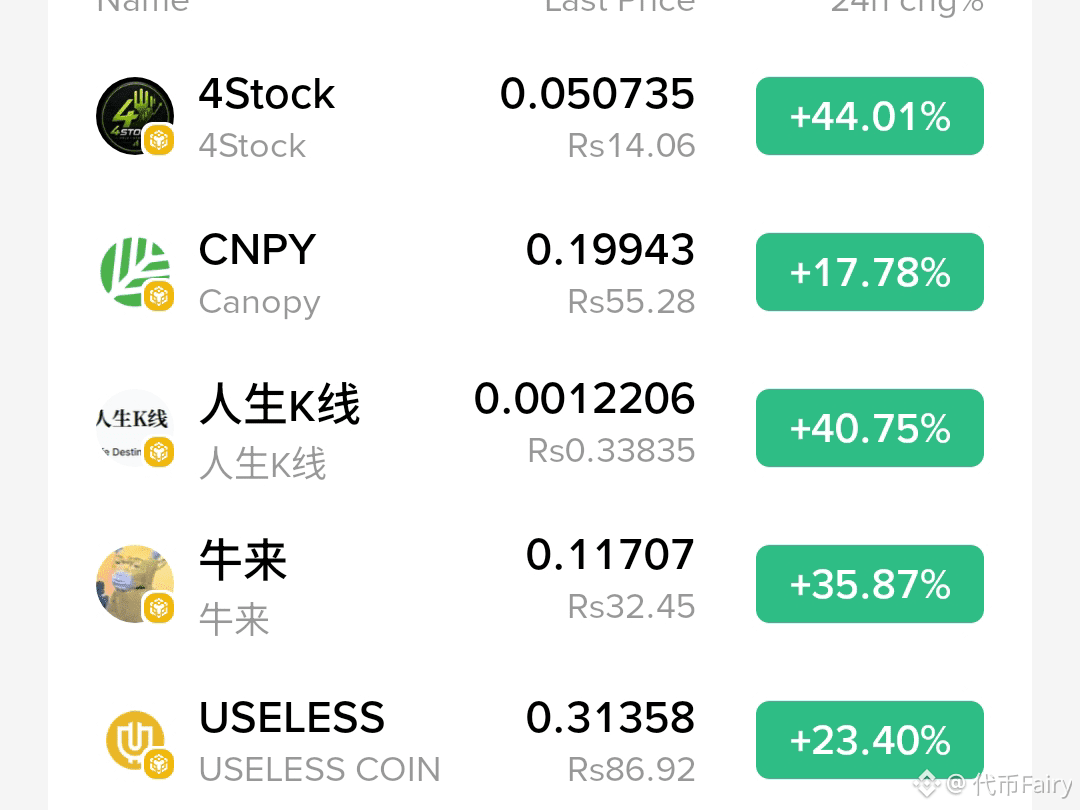Tap the +23.40% change badge
The image size is (1080, 810).
click(869, 740)
